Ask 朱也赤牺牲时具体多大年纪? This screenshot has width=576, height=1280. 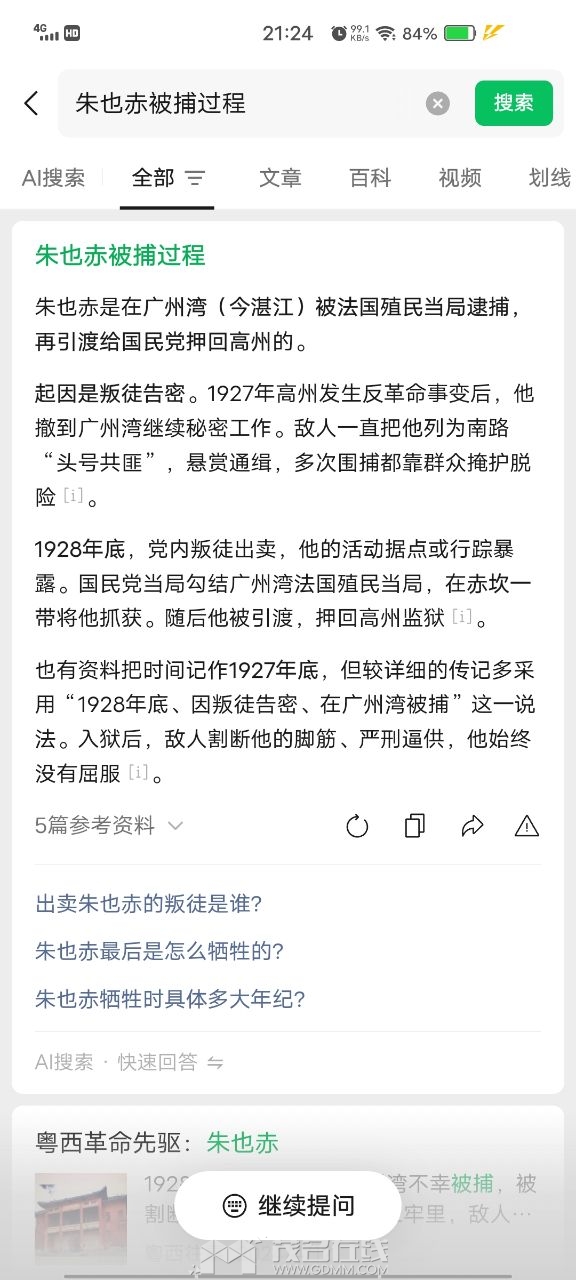[x=170, y=998]
